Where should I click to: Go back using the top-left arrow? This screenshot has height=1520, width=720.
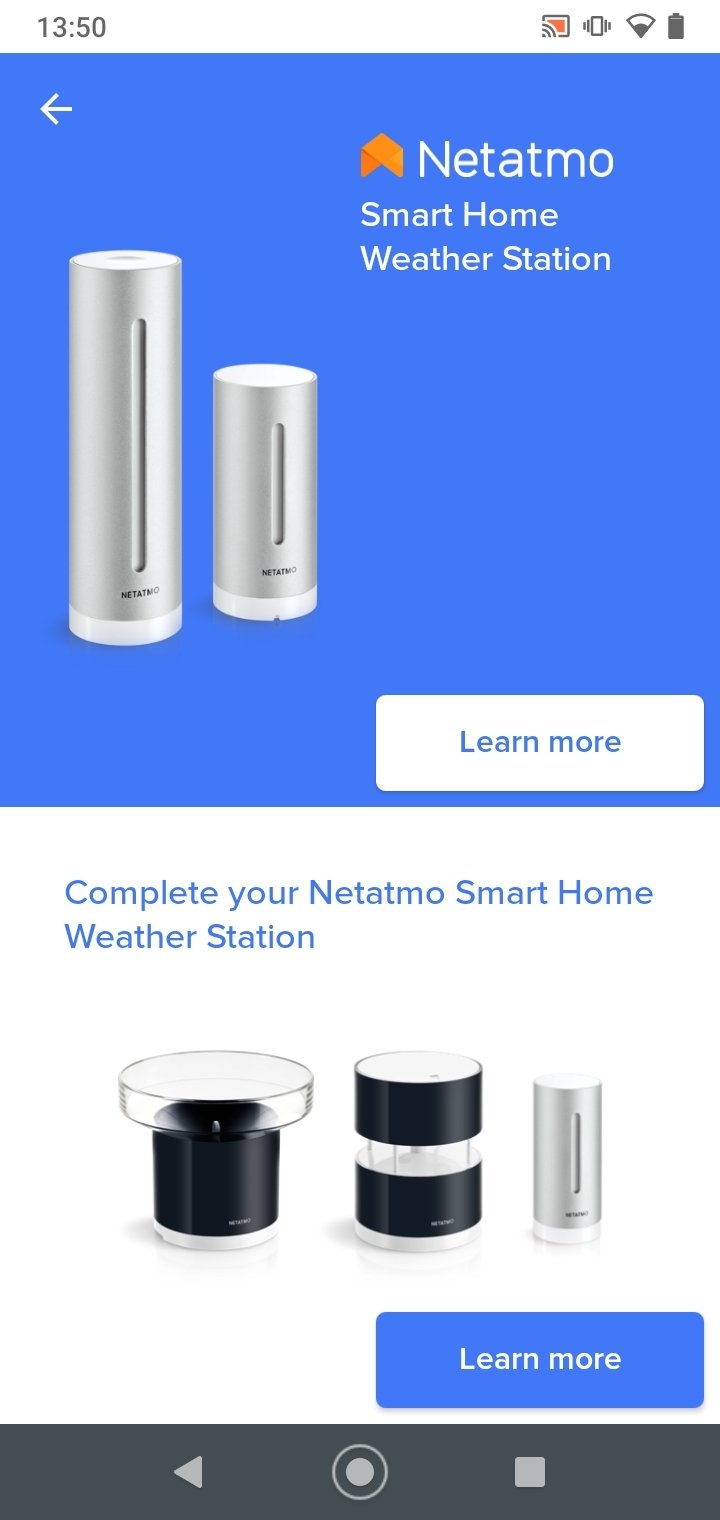pos(56,109)
